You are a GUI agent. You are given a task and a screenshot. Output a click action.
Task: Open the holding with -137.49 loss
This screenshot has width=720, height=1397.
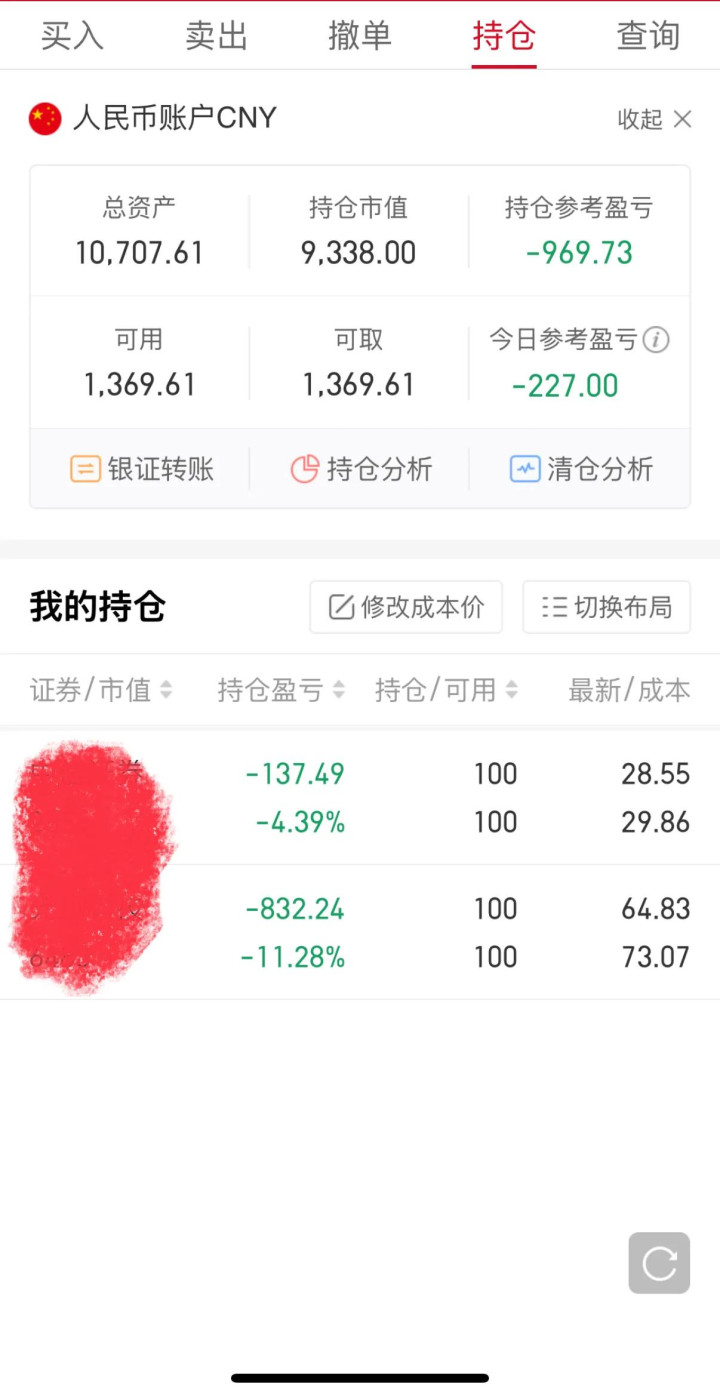[x=360, y=798]
